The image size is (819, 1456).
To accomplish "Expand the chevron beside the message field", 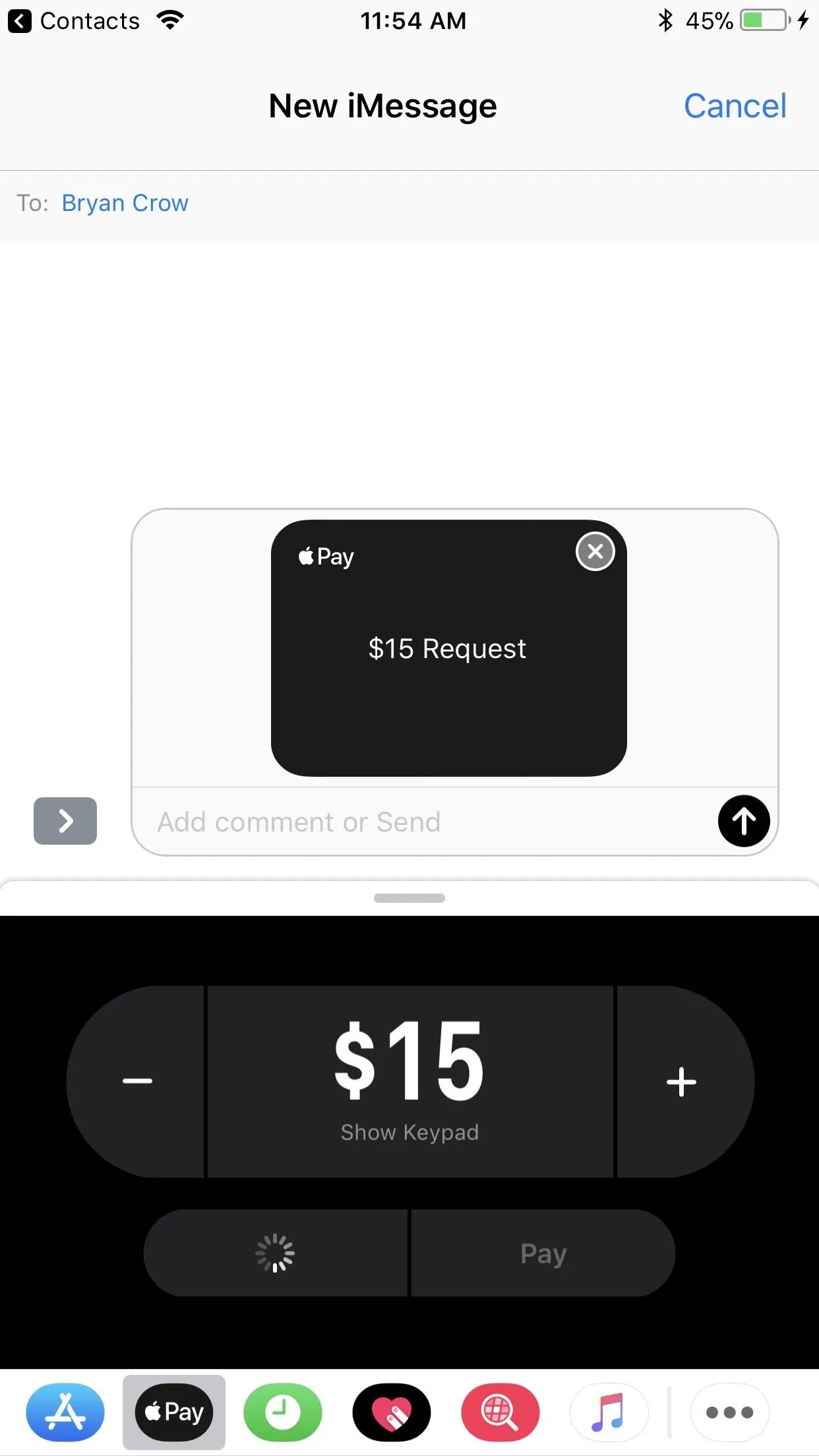I will pos(65,821).
